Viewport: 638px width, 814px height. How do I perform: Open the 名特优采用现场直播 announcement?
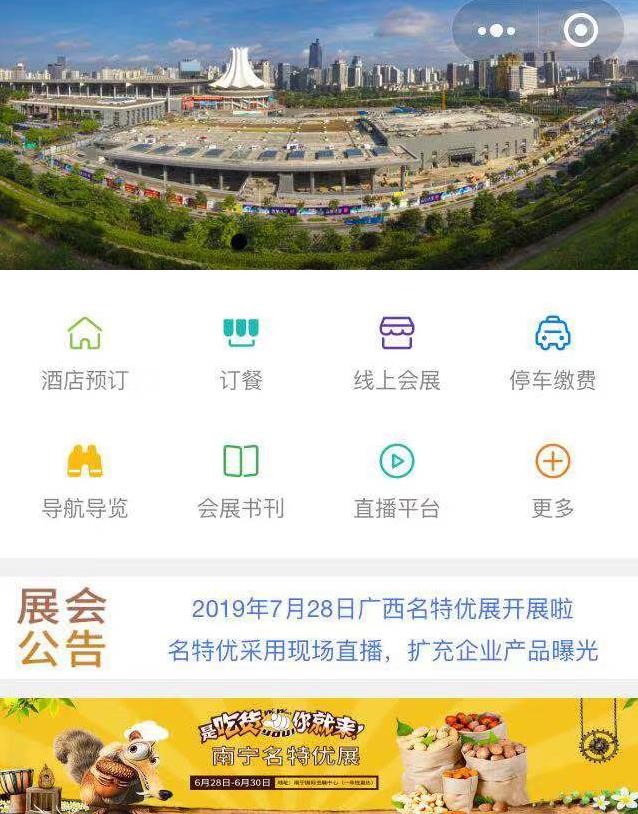(x=382, y=651)
